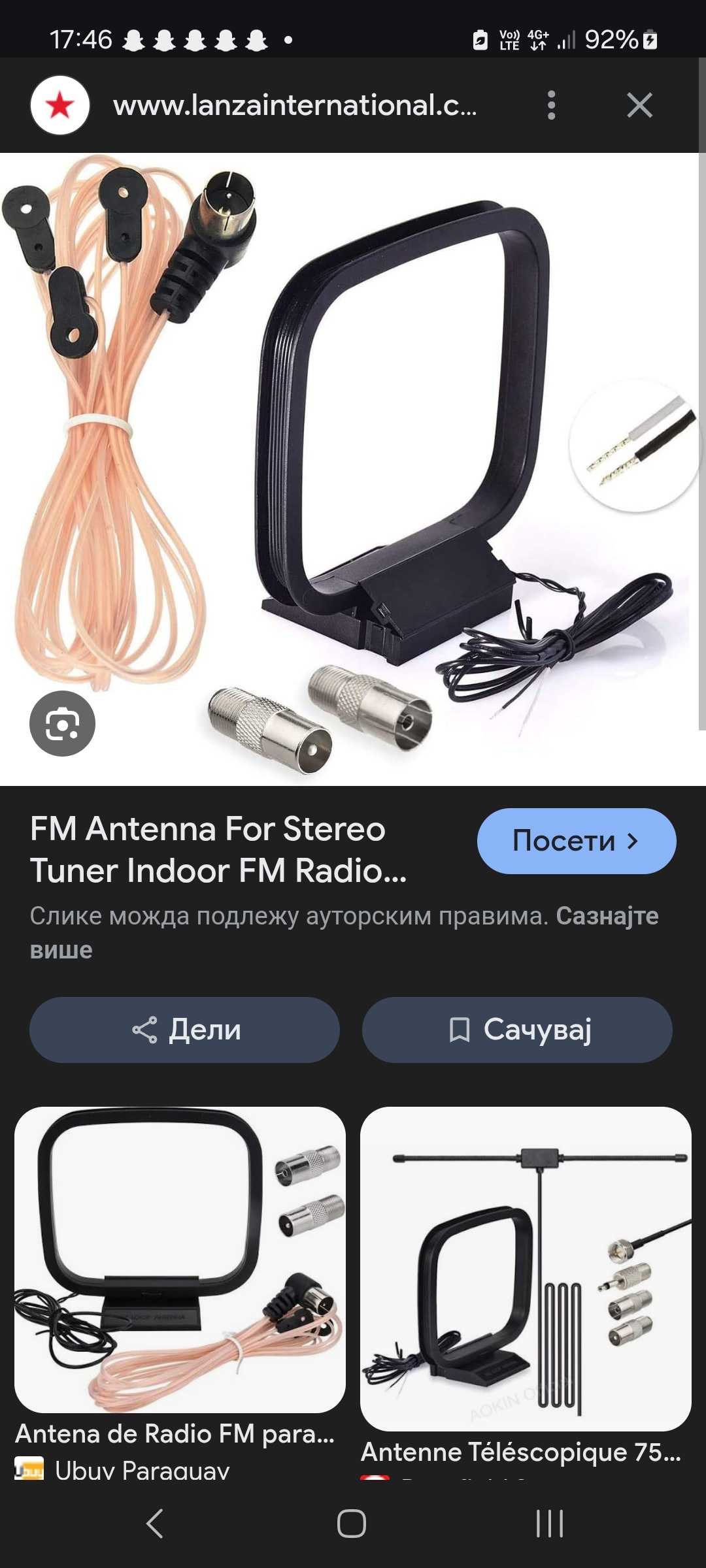Image resolution: width=706 pixels, height=1568 pixels.
Task: Open the lanzainternational website address
Action: [294, 105]
